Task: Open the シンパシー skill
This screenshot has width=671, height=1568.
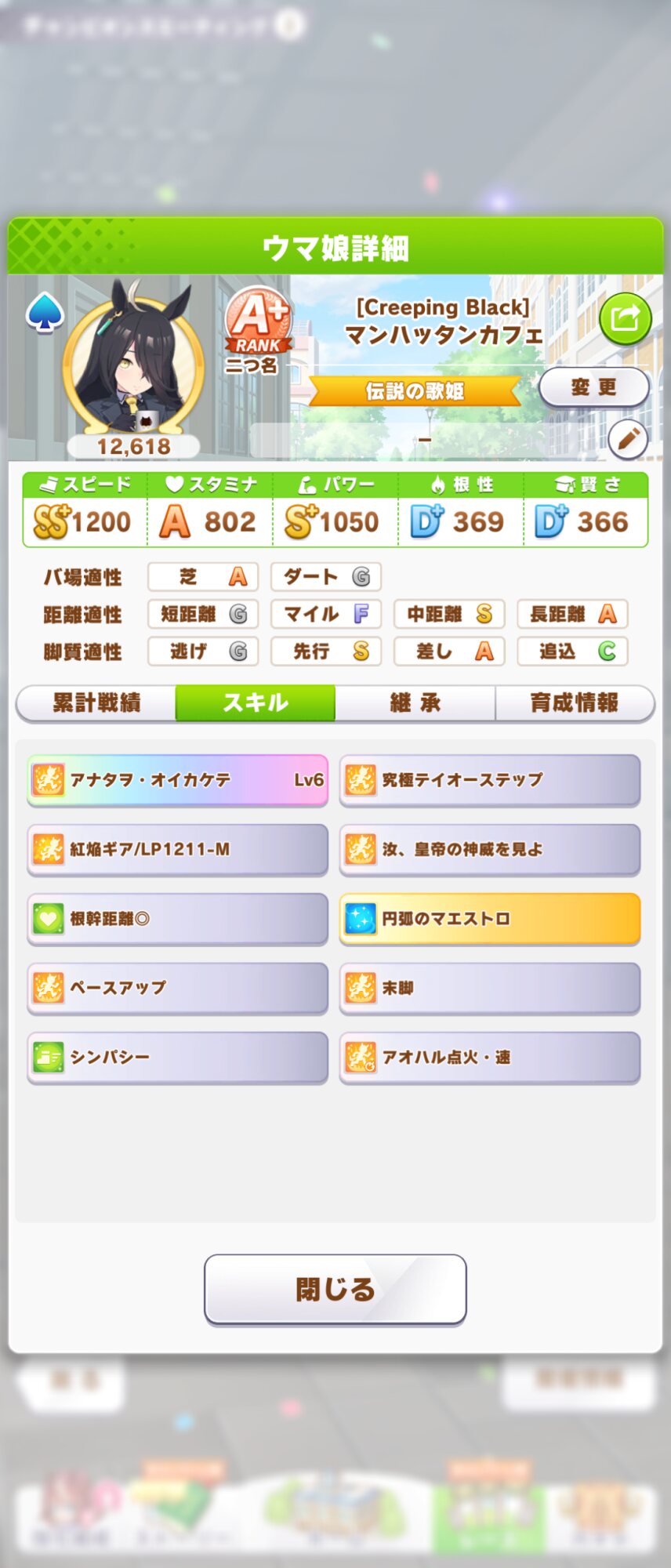Action: pyautogui.click(x=178, y=1057)
